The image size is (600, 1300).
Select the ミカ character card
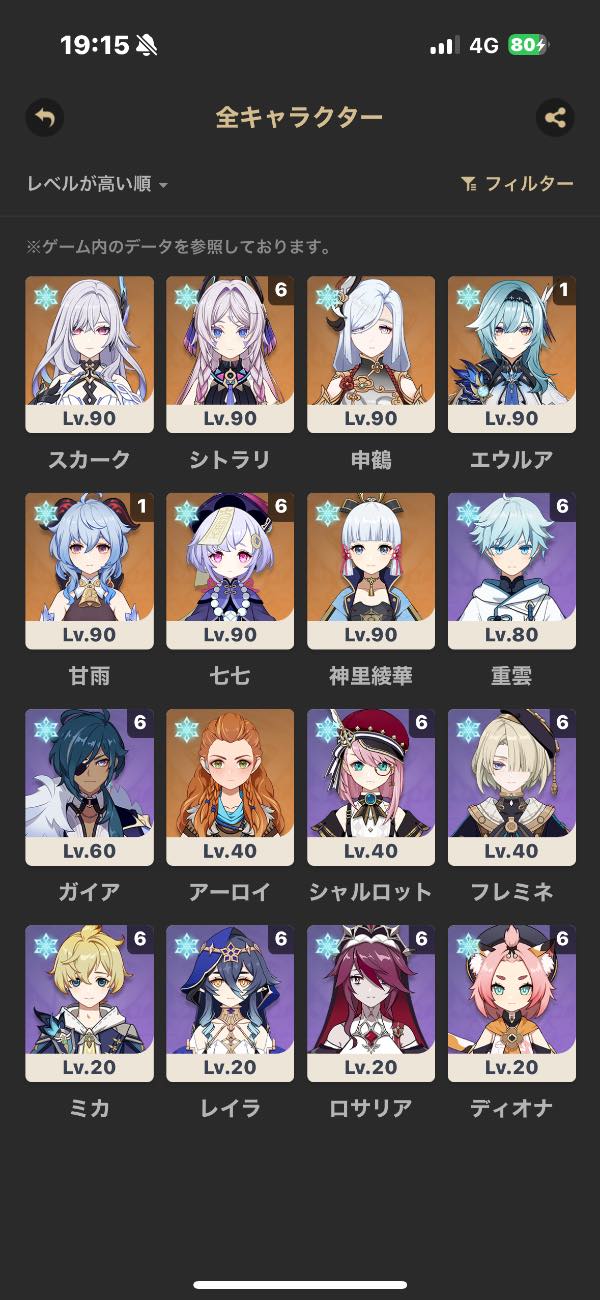point(90,1003)
